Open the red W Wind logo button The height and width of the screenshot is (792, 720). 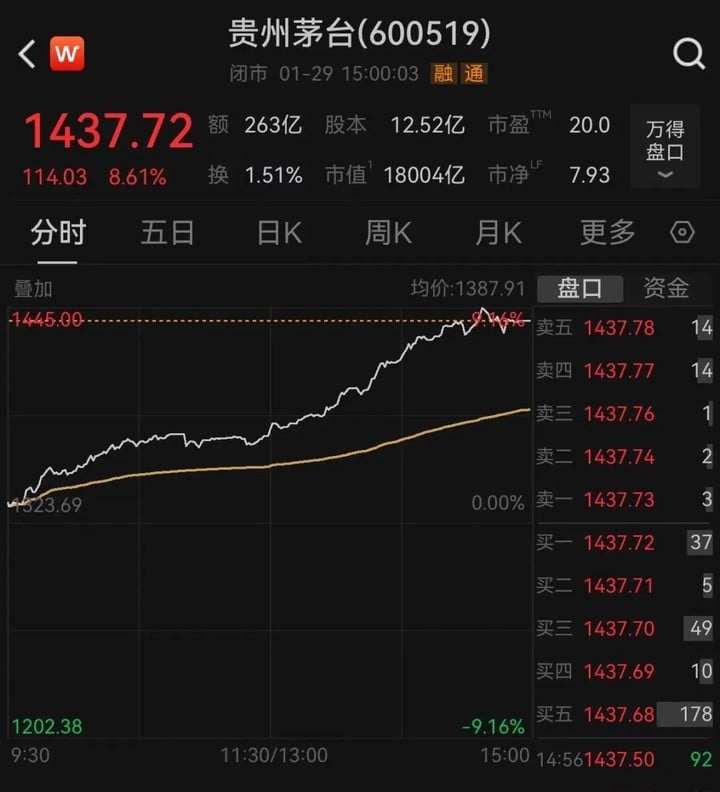(x=67, y=53)
